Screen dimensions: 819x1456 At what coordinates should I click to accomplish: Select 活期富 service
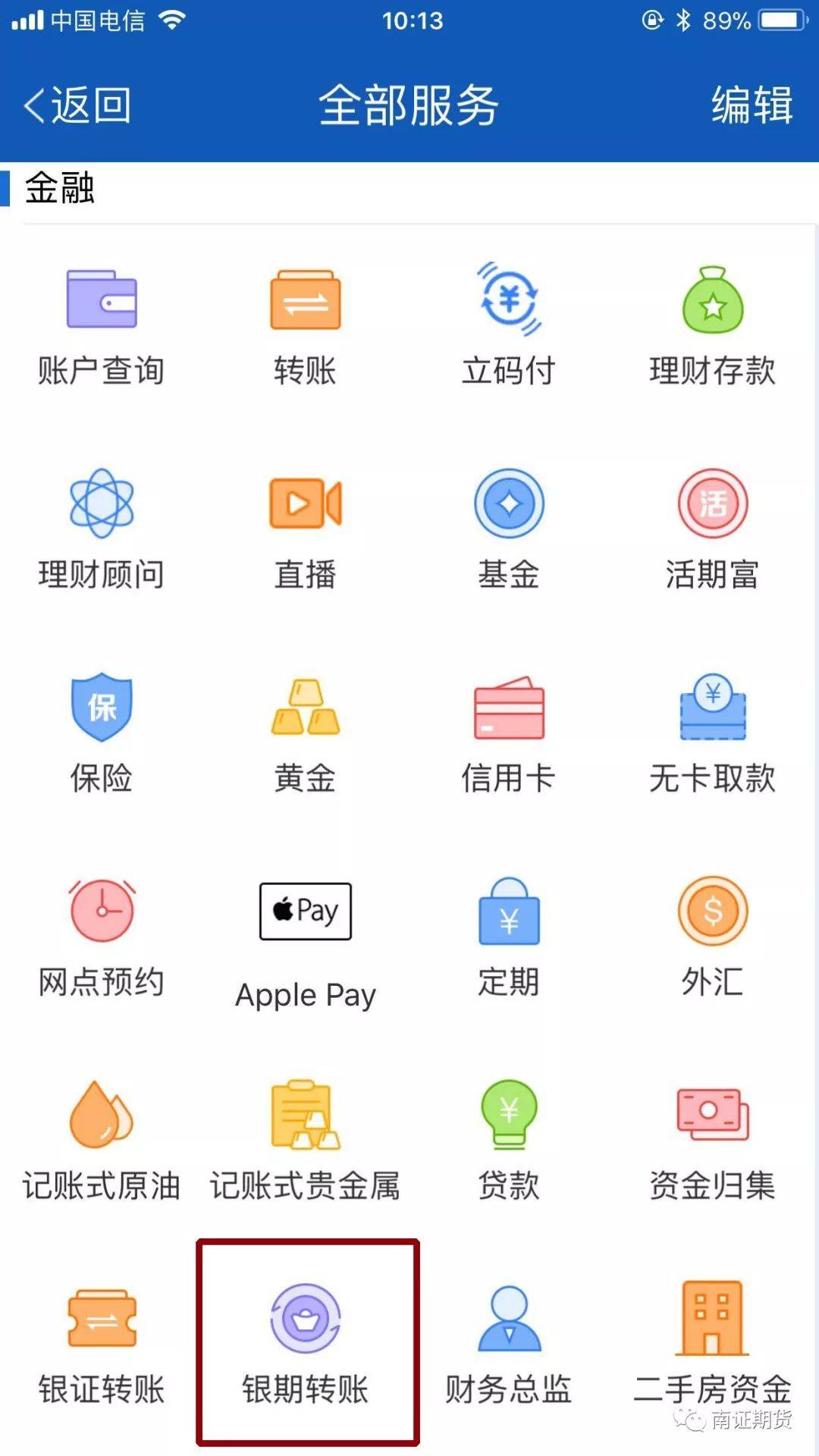(712, 531)
